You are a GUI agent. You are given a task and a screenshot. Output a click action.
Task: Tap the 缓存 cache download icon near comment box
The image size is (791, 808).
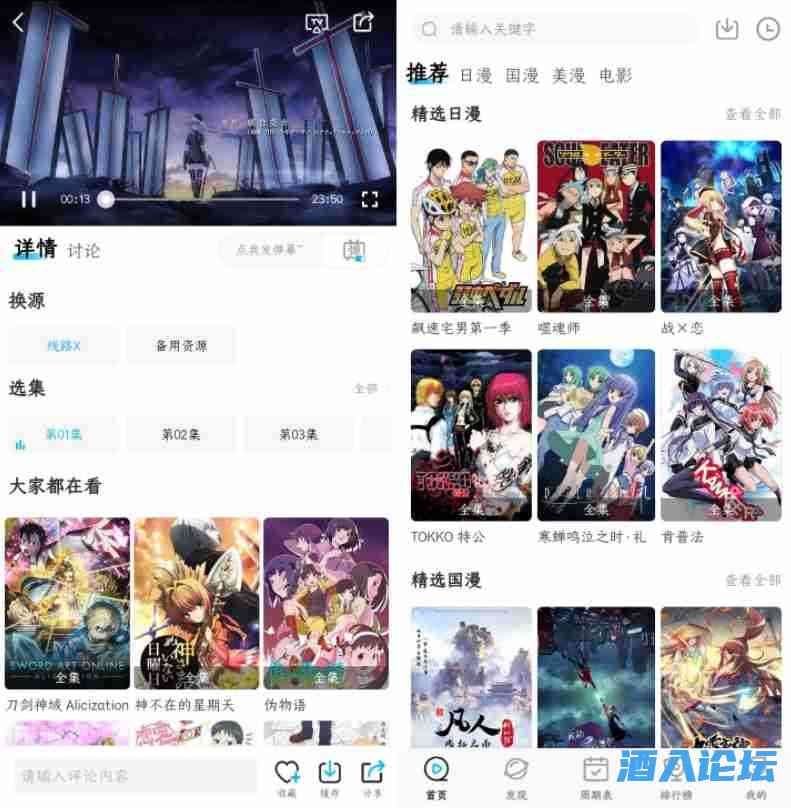coord(330,770)
